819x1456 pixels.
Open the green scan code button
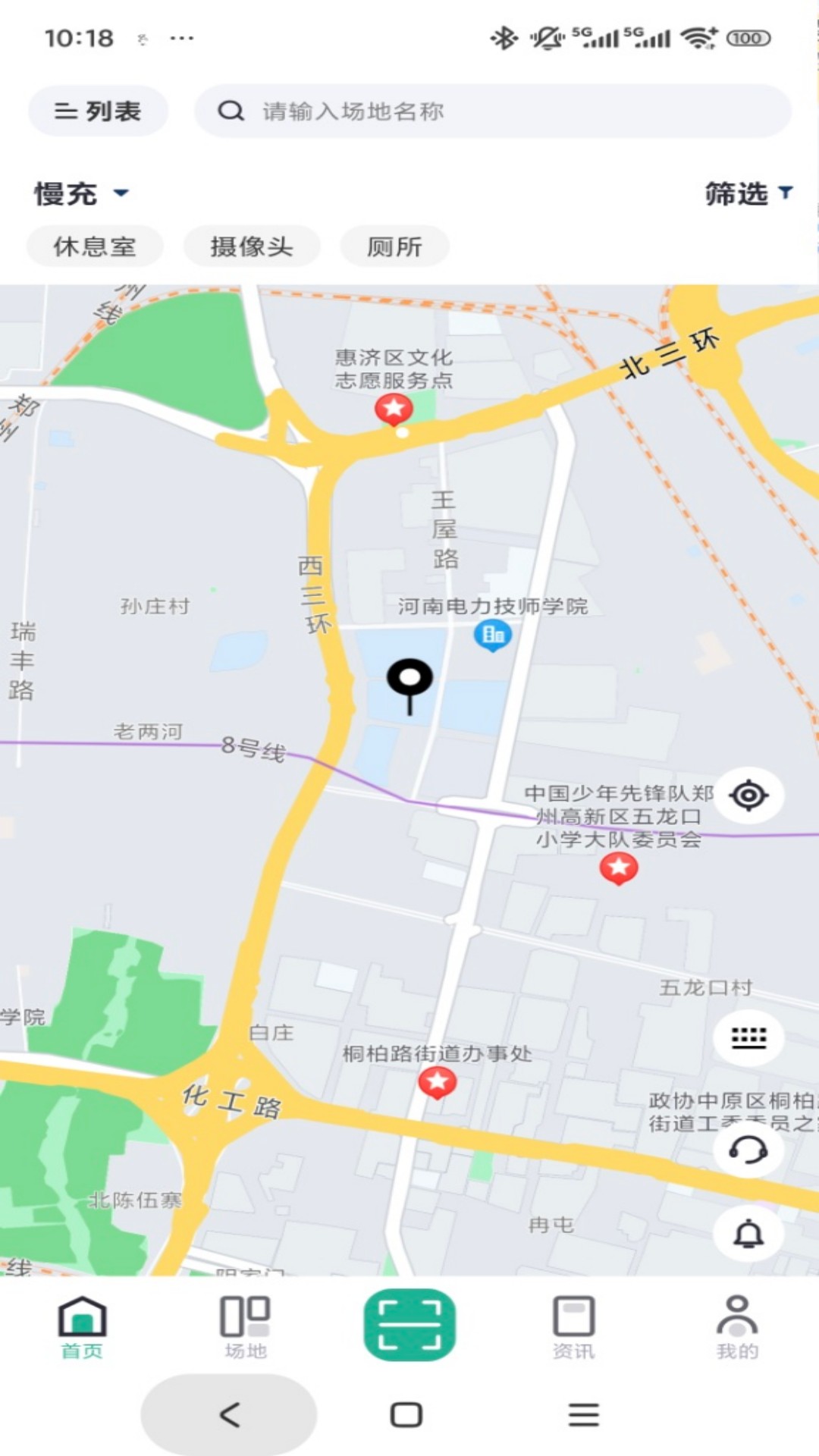click(409, 1324)
